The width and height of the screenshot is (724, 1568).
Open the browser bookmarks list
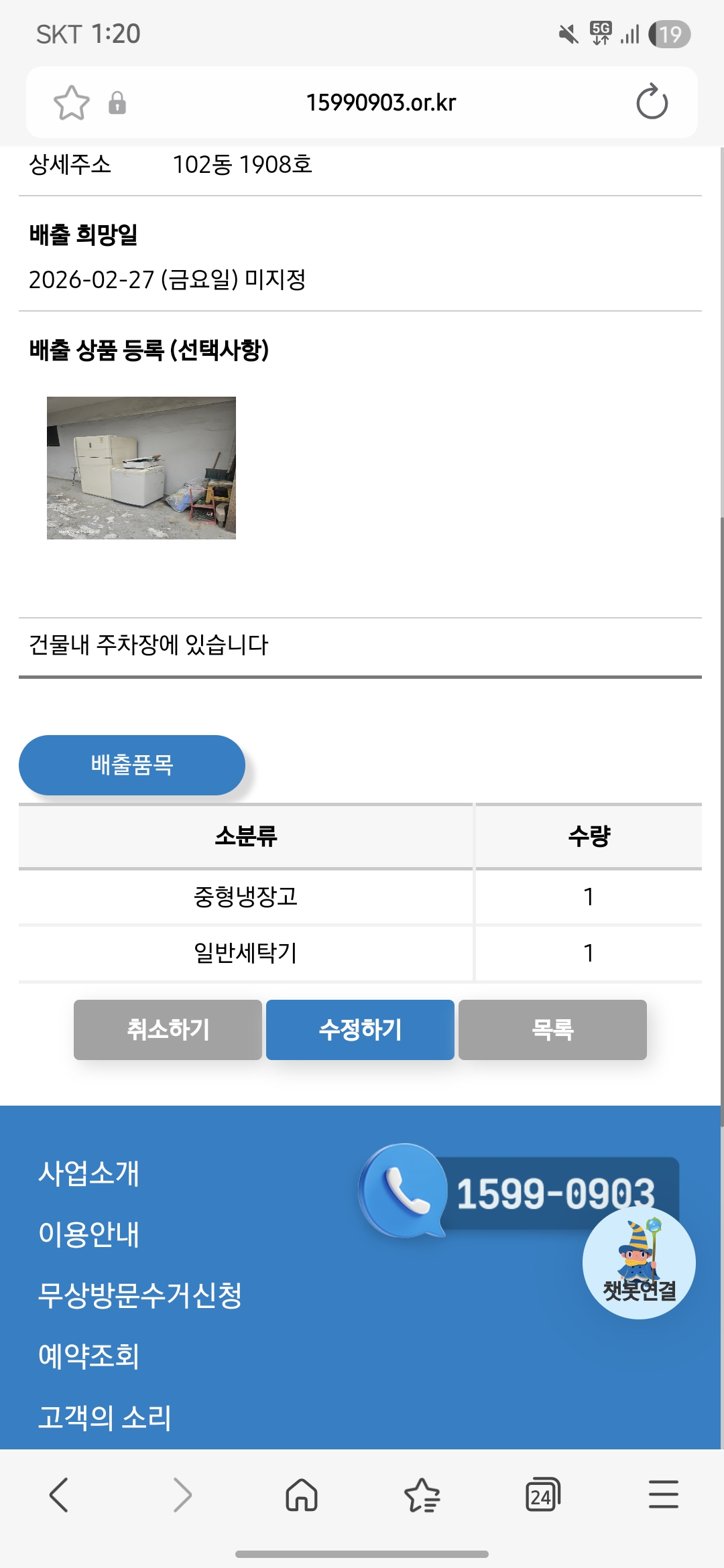[x=422, y=1495]
